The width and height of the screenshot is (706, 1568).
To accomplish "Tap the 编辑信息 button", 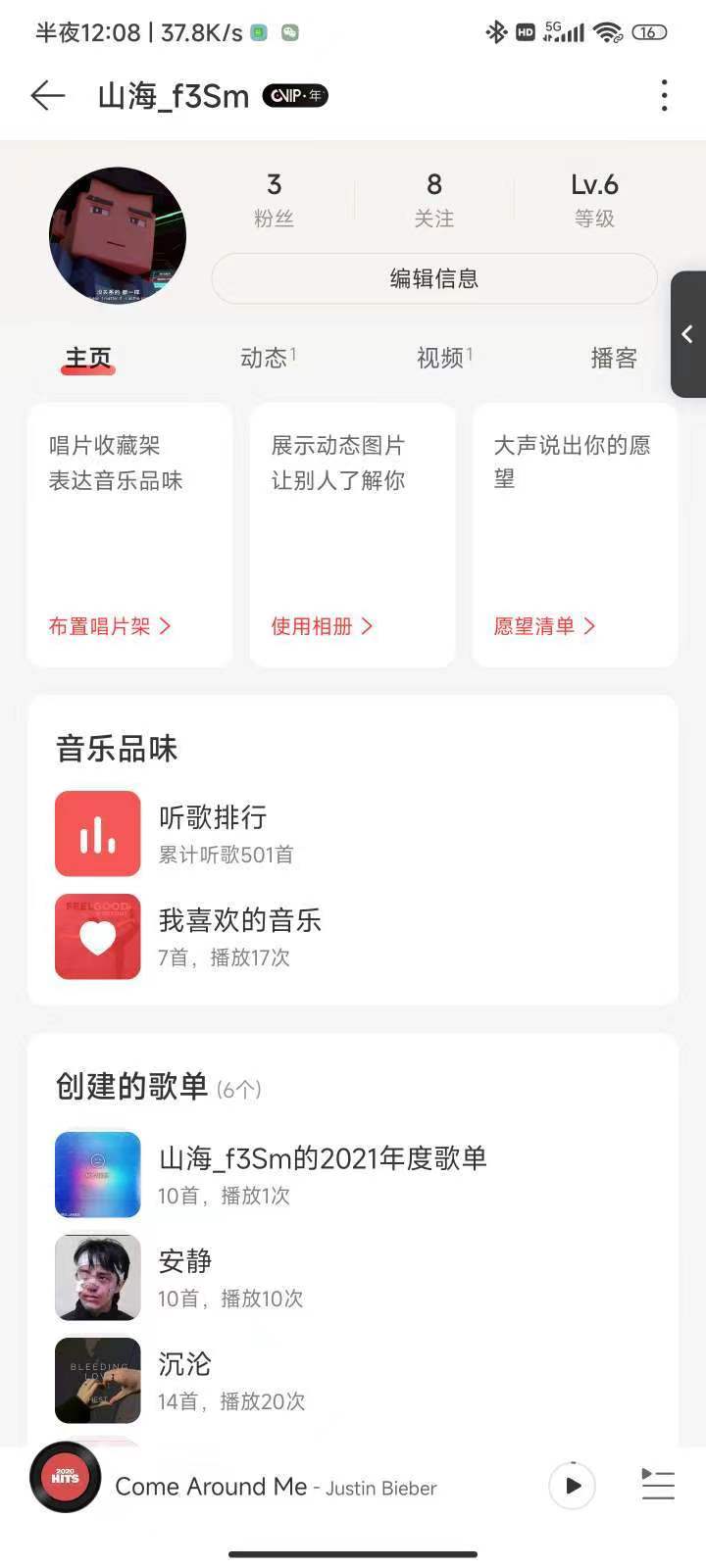I will (x=434, y=278).
